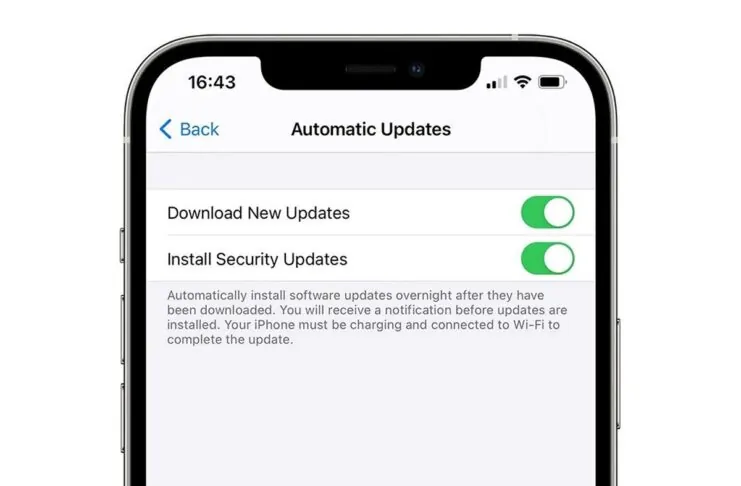Turn off Download New Updates

pyautogui.click(x=547, y=212)
